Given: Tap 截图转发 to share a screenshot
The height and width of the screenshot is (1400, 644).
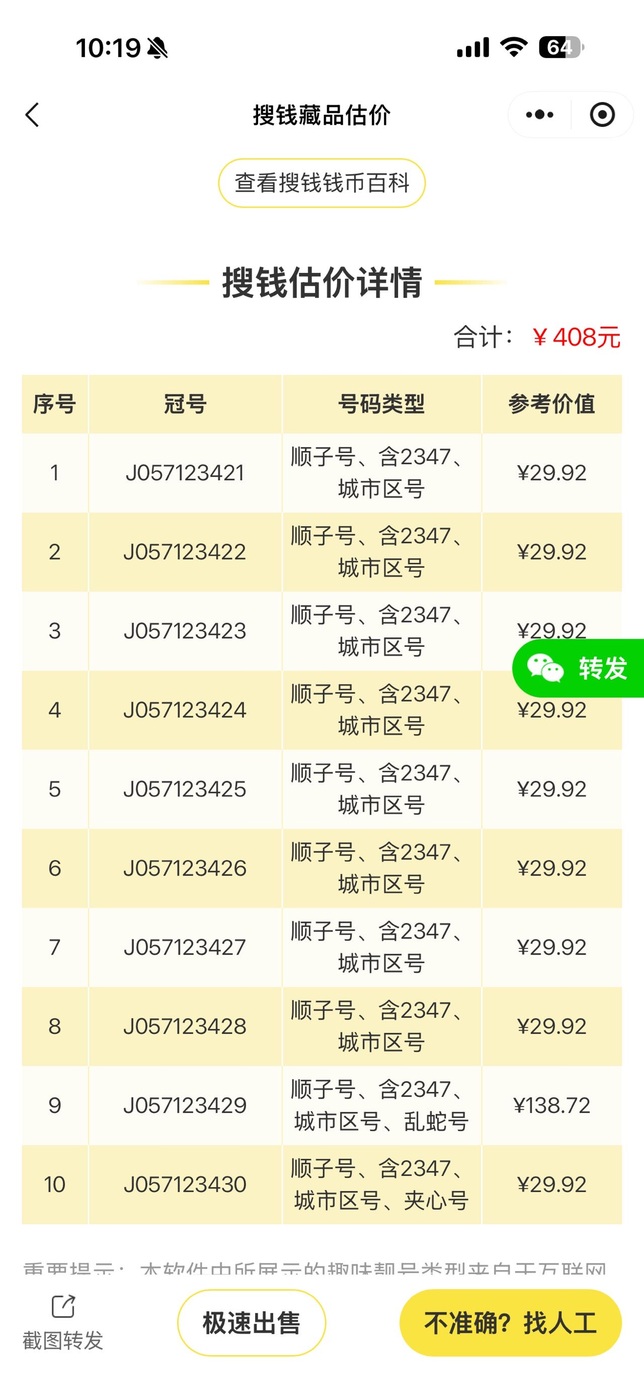Looking at the screenshot, I should point(63,1322).
